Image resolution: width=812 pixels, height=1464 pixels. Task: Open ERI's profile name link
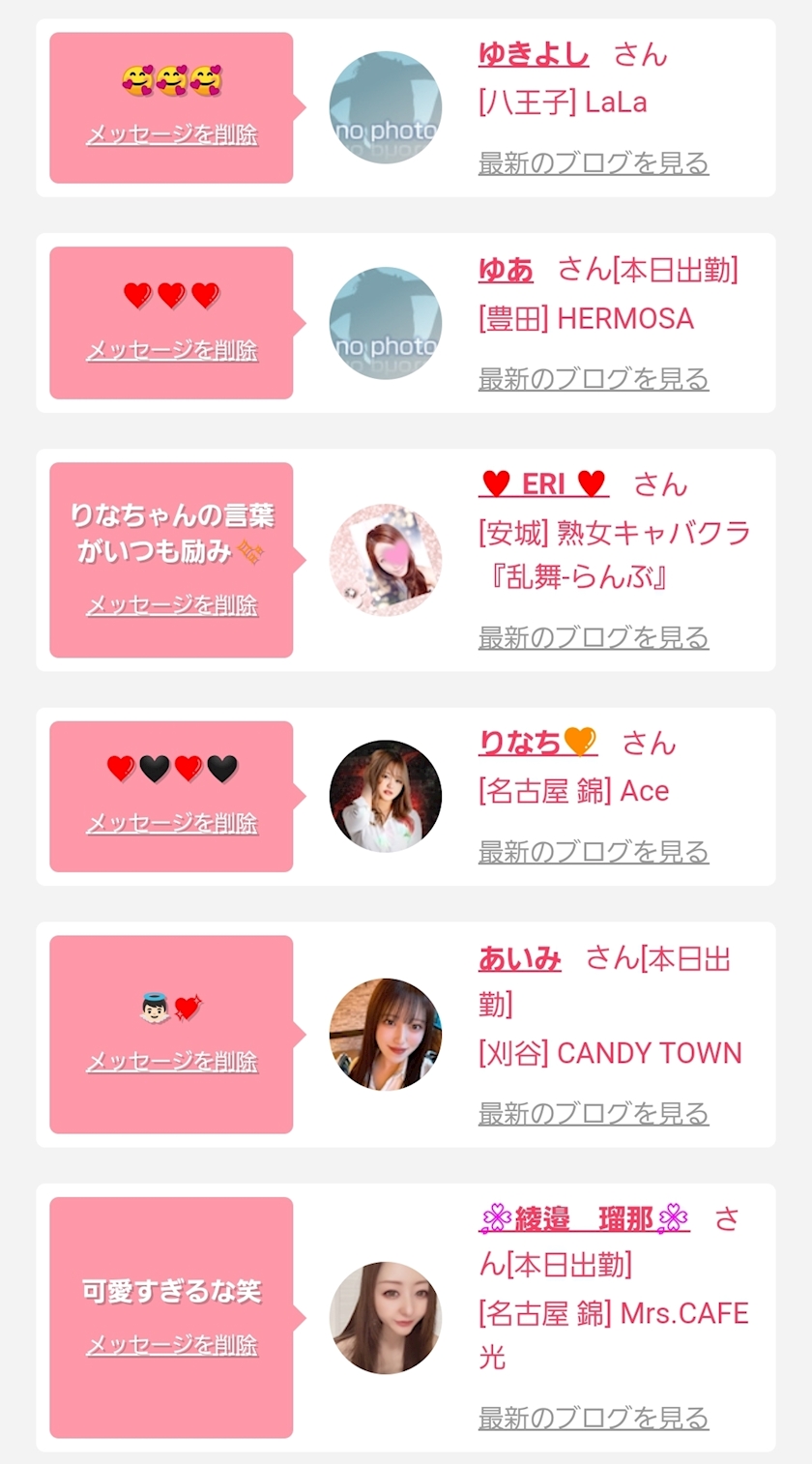coord(543,483)
